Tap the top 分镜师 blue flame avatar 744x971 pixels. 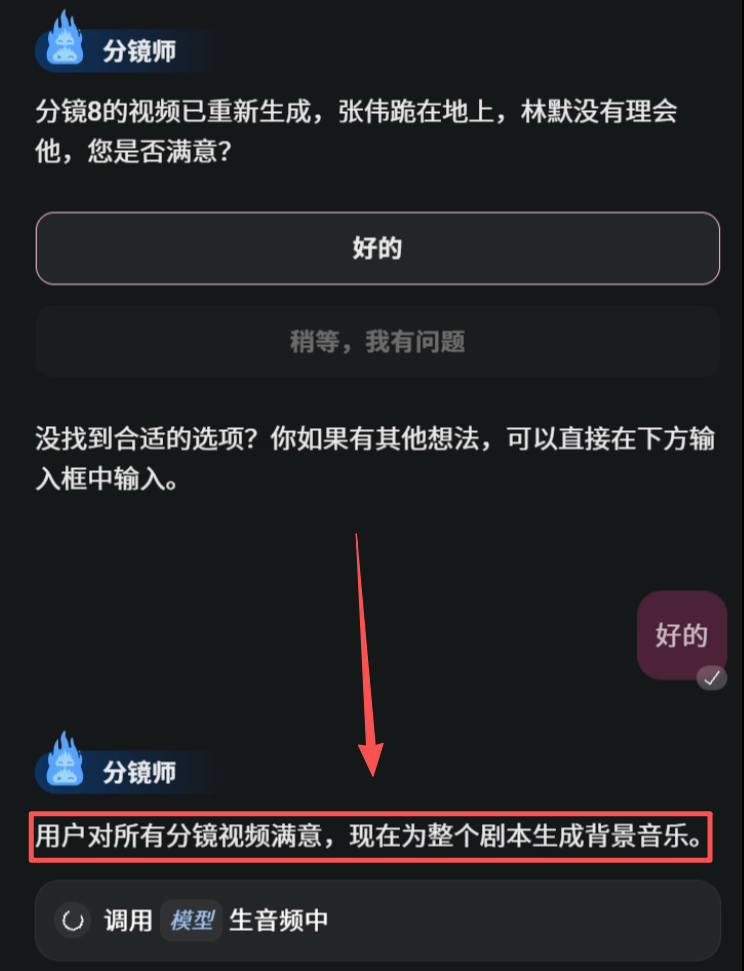[64, 41]
